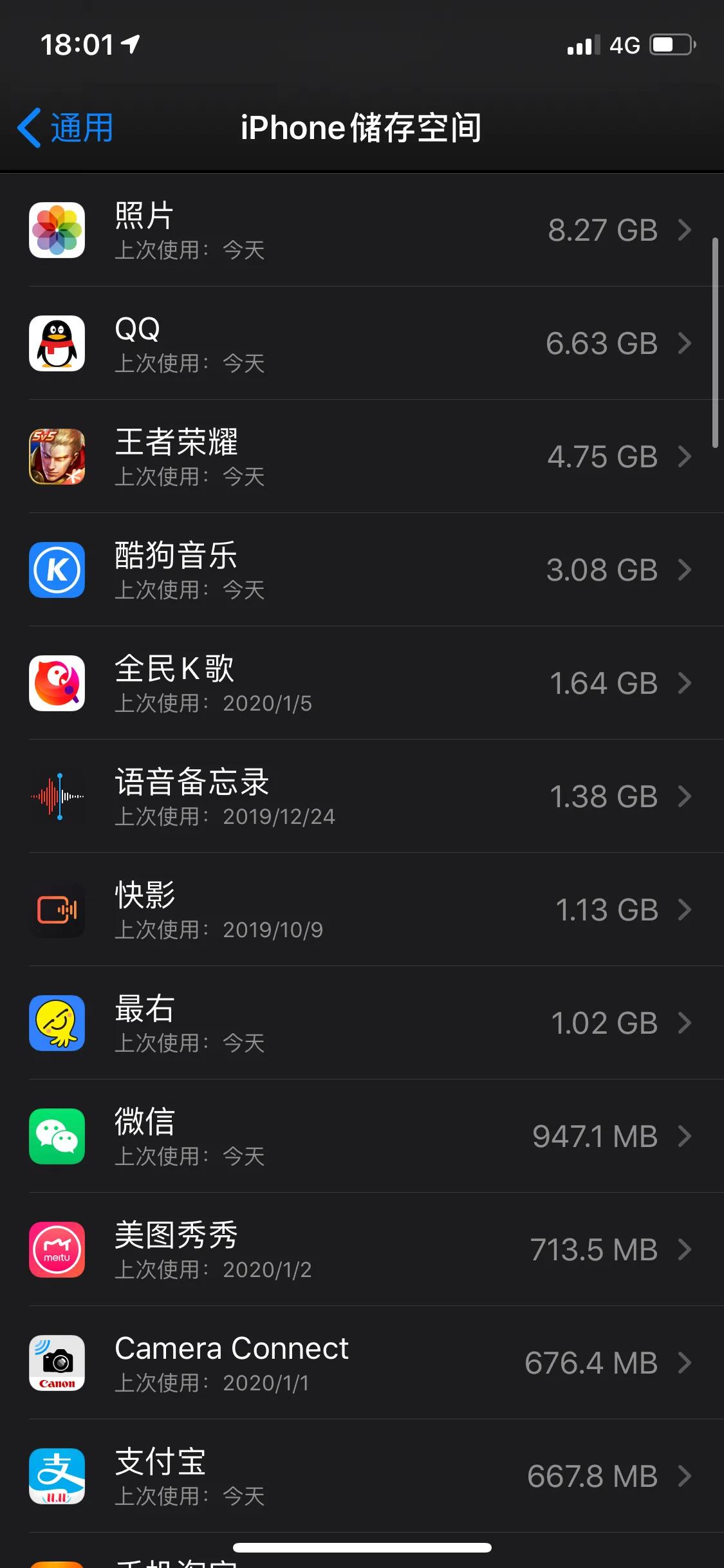Expand the 照片 storage details chevron
Image resolution: width=724 pixels, height=1568 pixels.
[x=685, y=230]
